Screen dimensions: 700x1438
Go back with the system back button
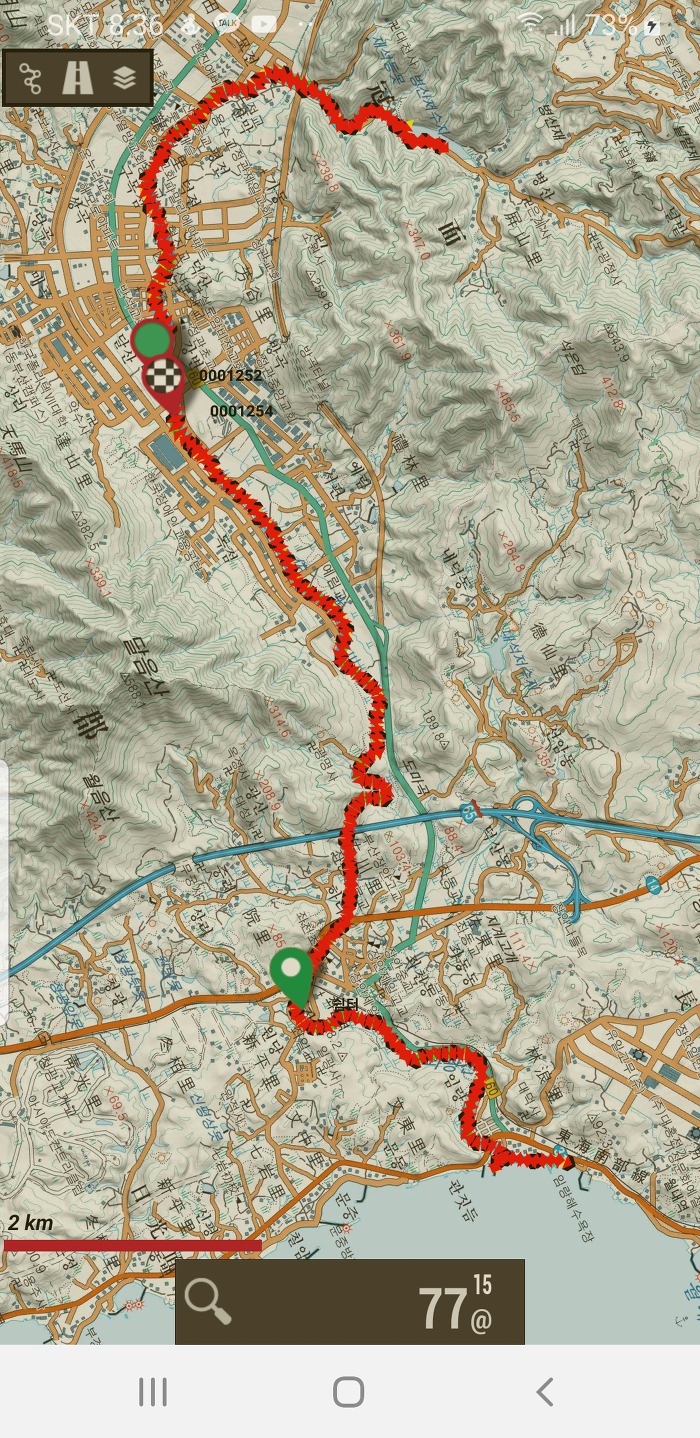click(544, 1391)
